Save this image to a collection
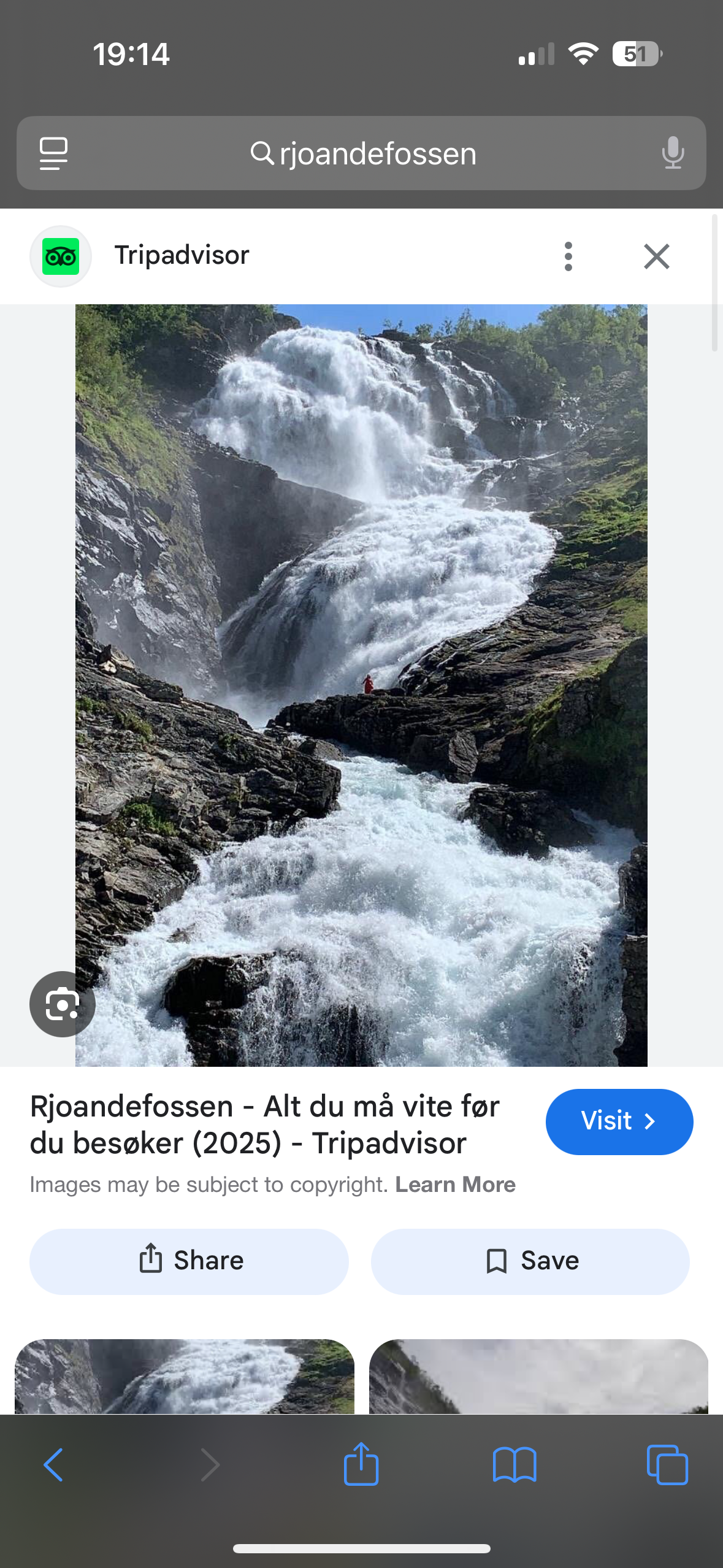Image resolution: width=723 pixels, height=1568 pixels. (x=530, y=1261)
